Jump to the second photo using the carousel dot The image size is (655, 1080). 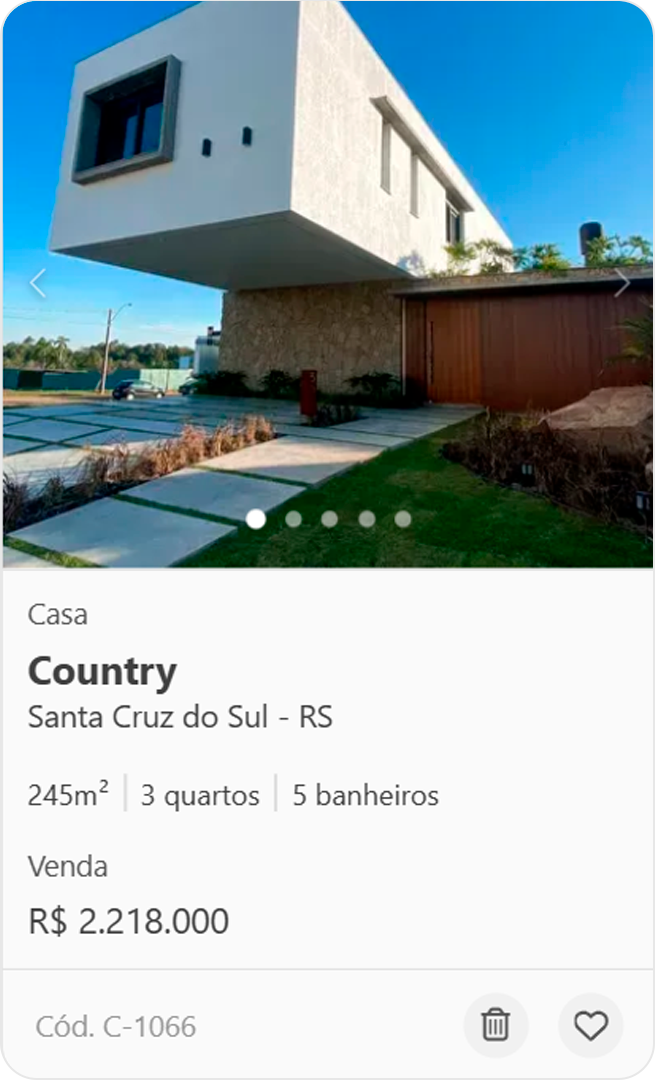[x=293, y=519]
